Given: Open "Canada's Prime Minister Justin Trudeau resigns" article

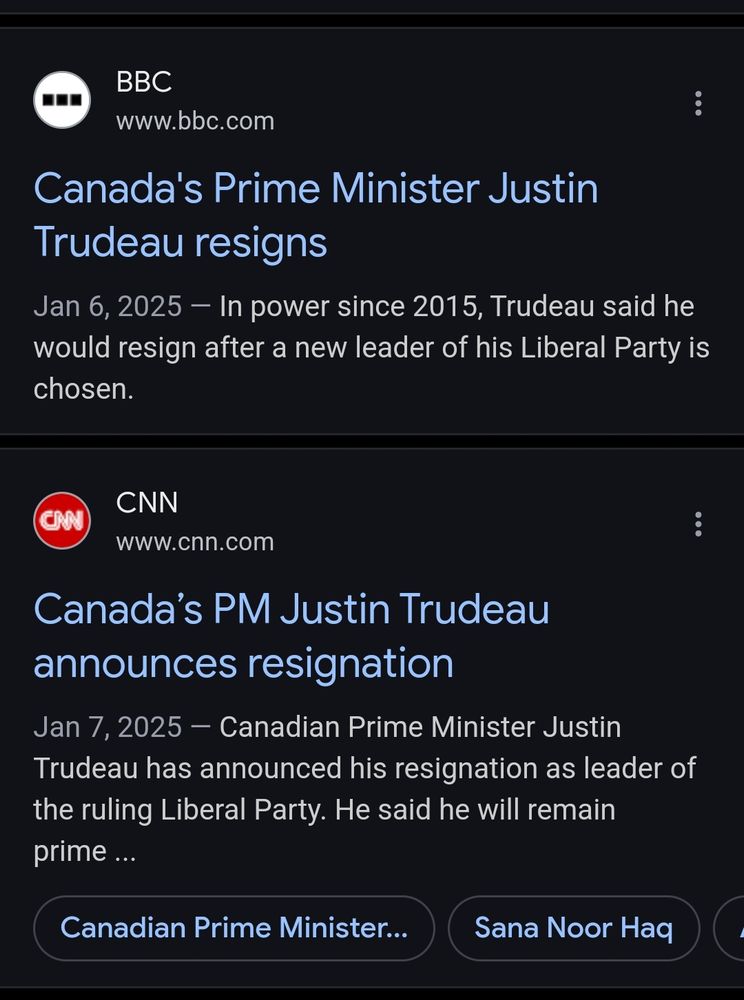Looking at the screenshot, I should point(315,215).
